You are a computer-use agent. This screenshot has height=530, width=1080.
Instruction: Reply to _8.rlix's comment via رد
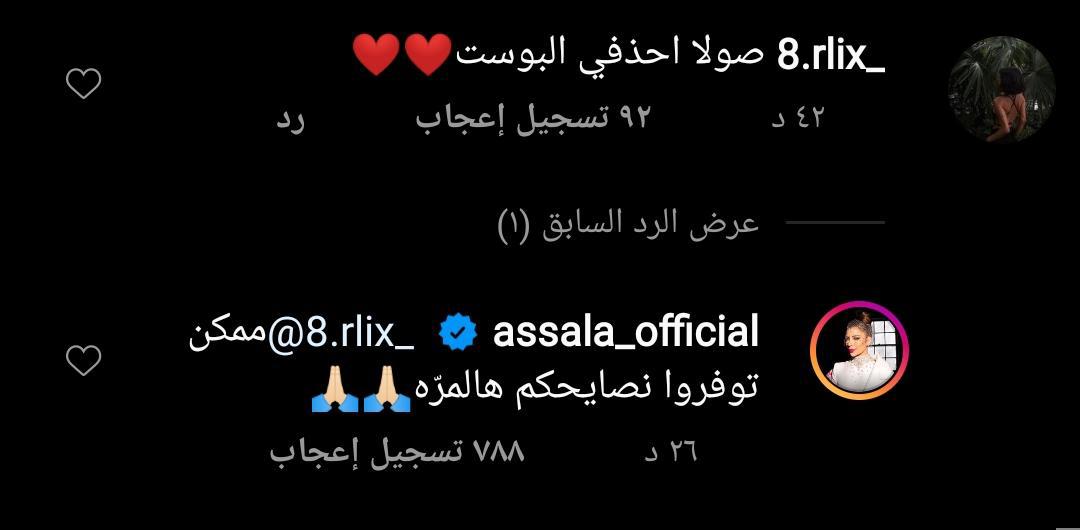point(289,118)
